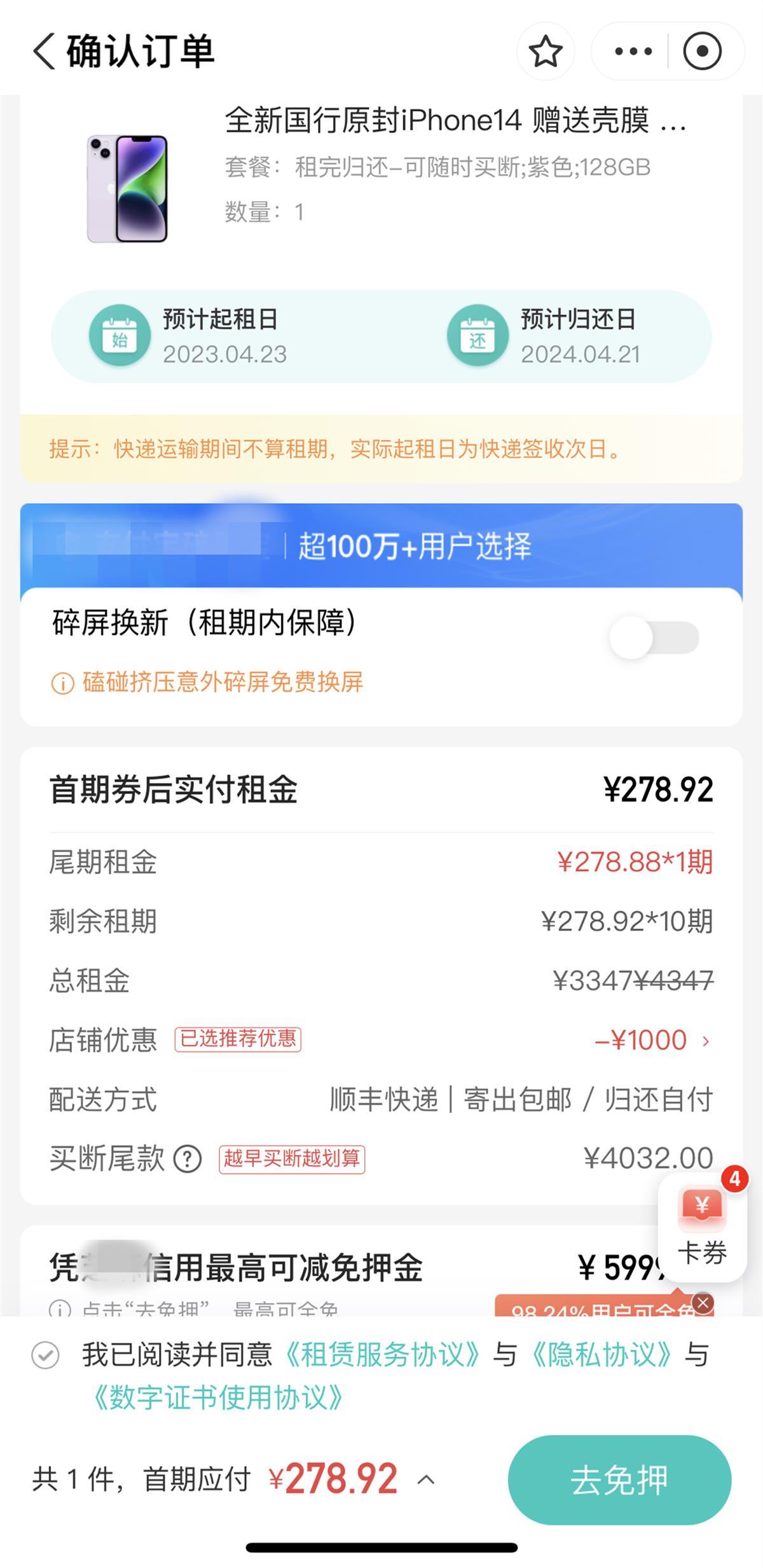Check the agreement consent checkbox

[x=46, y=1355]
